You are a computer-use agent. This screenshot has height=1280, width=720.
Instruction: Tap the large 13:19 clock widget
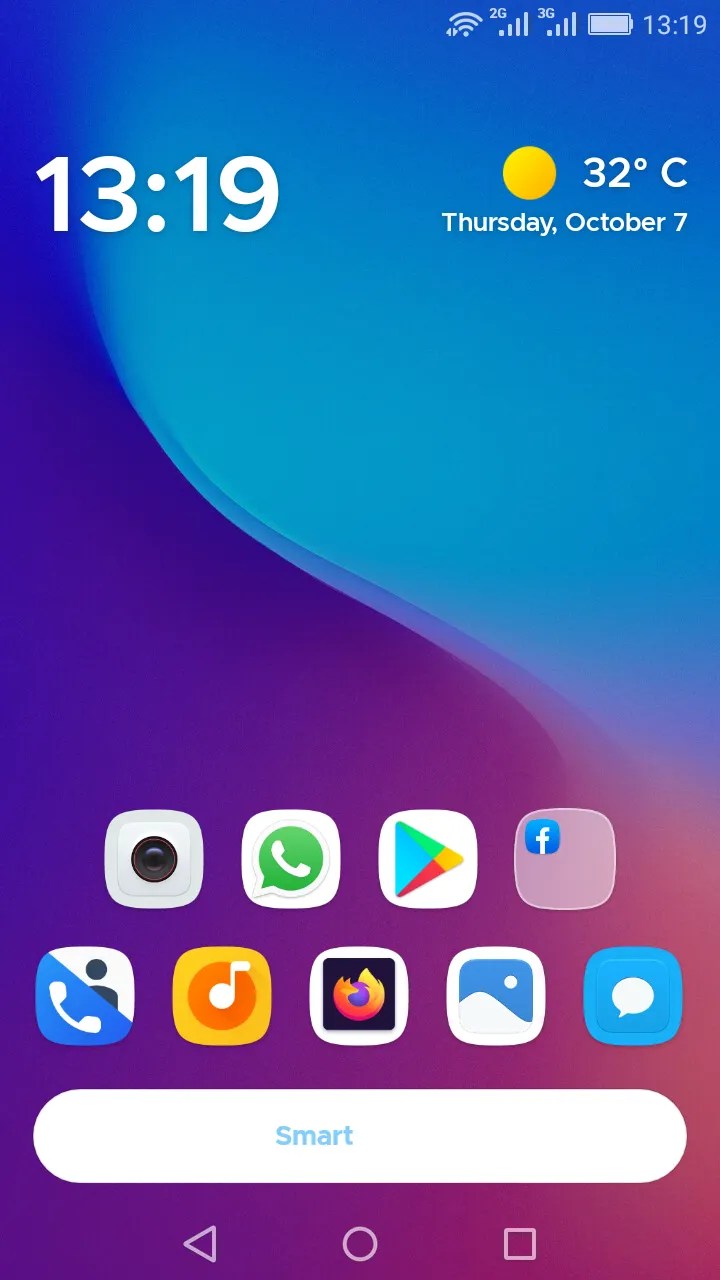point(157,195)
